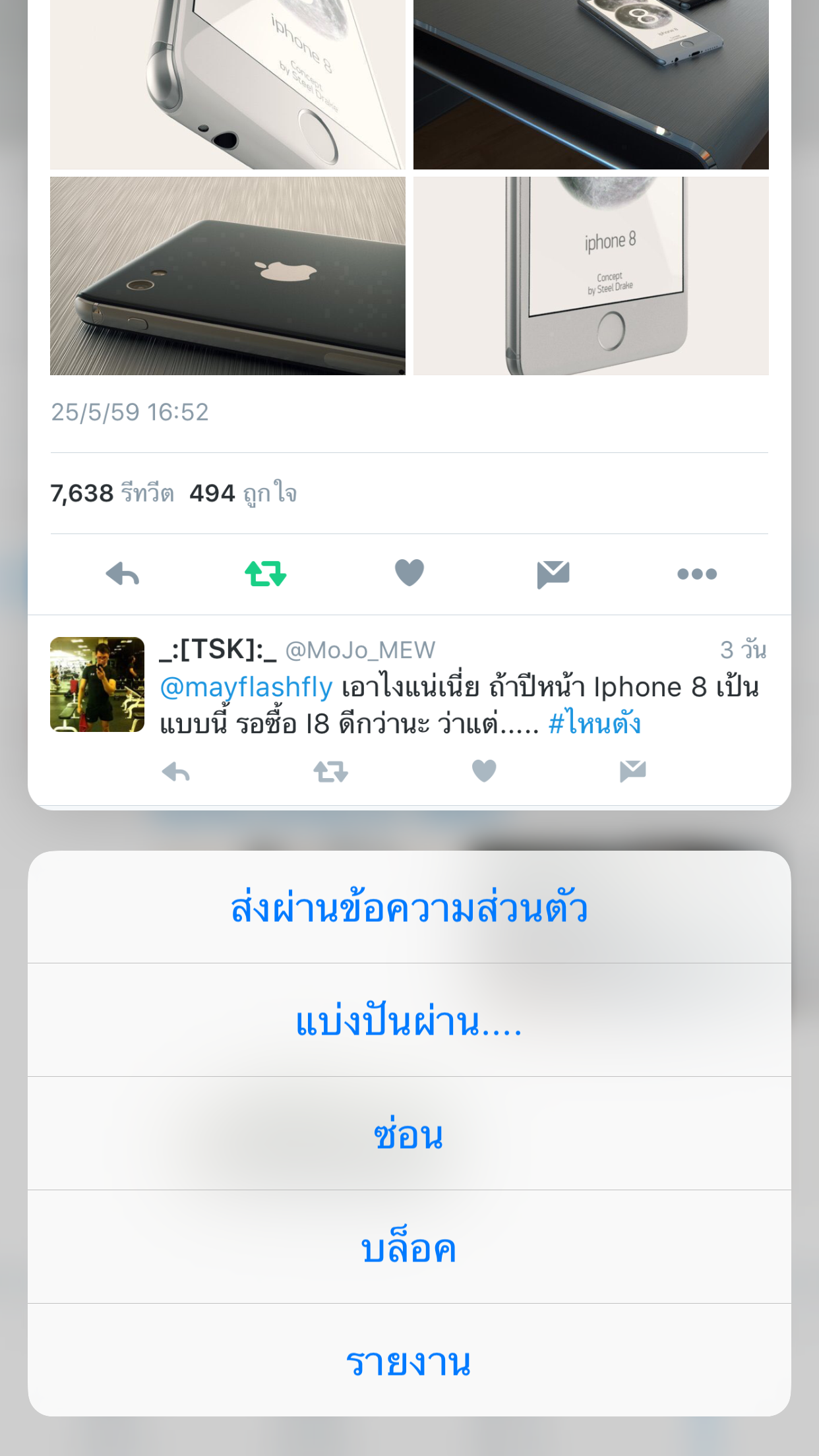
Task: Reply to @MoJo_MEW's tweet
Action: (176, 772)
